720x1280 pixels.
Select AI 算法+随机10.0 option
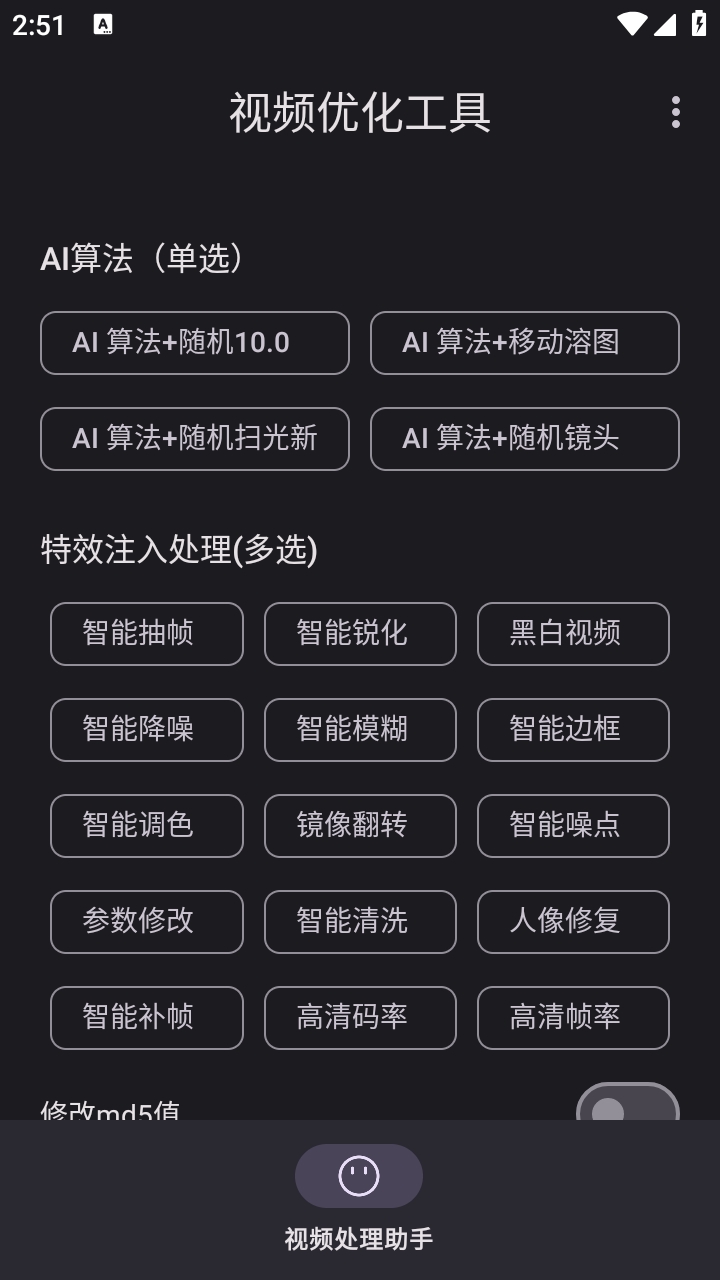pos(195,343)
